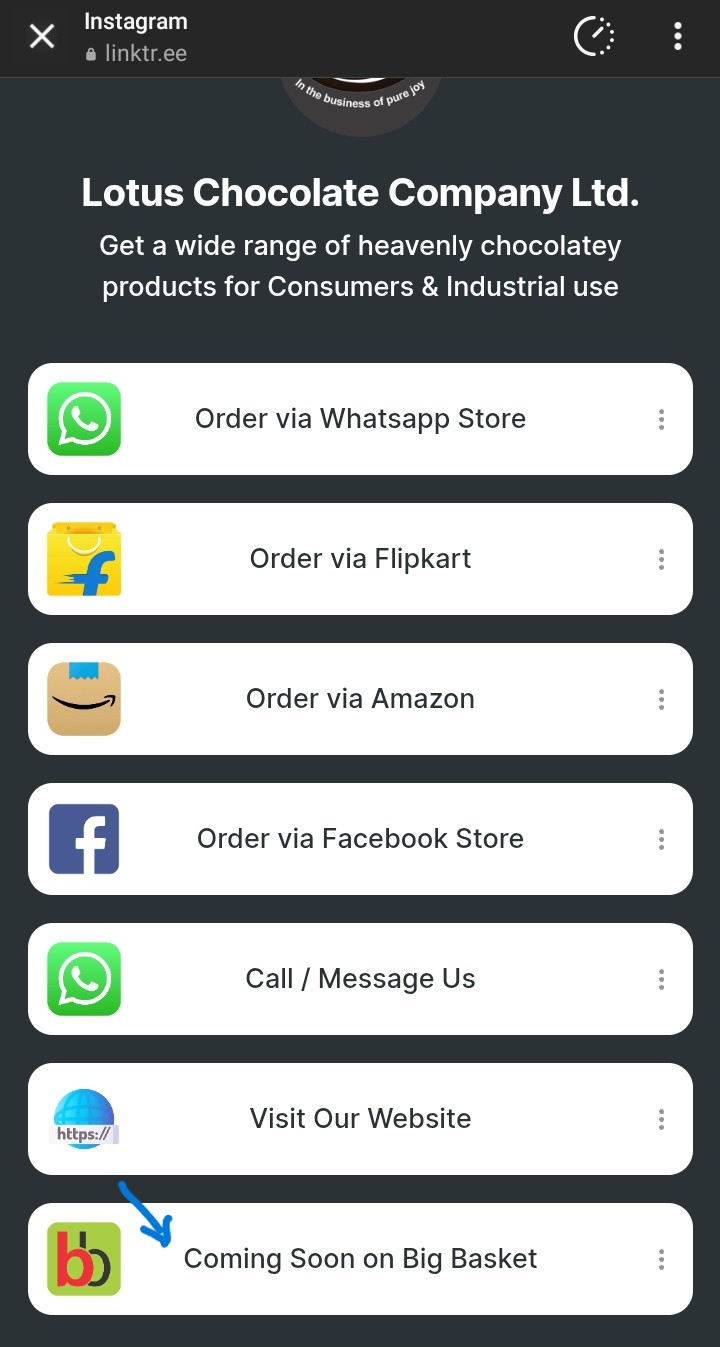
Task: Open share options for Flipkart link
Action: point(661,559)
